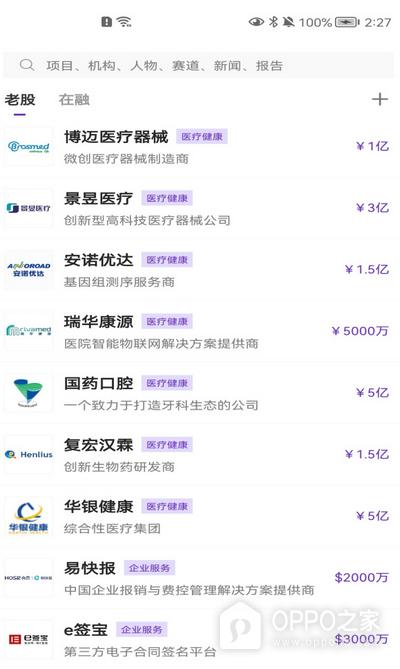Open the 瑞华康源 entry
400x669 pixels.
tap(200, 332)
